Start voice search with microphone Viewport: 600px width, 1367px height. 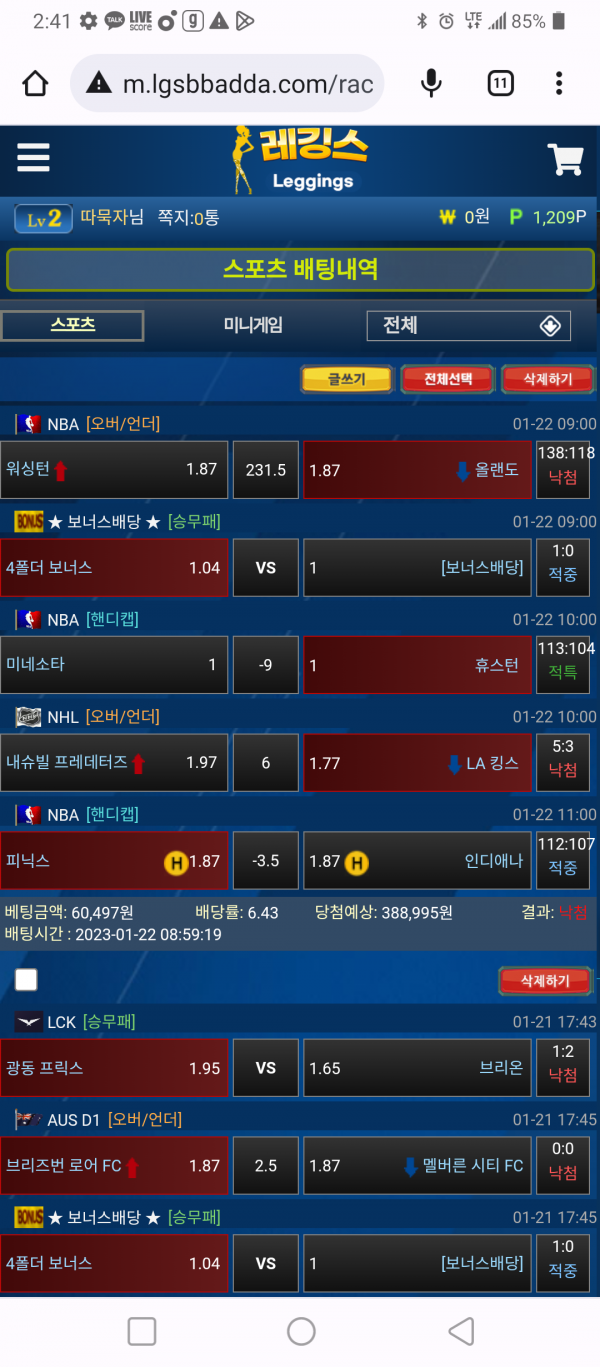pyautogui.click(x=431, y=83)
